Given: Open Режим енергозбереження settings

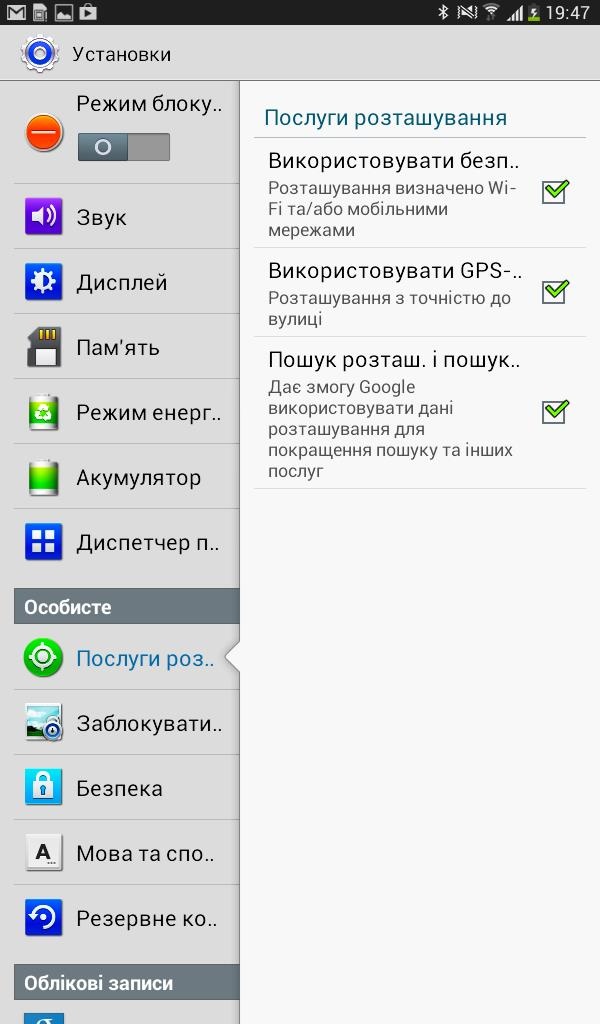Looking at the screenshot, I should click(x=120, y=412).
